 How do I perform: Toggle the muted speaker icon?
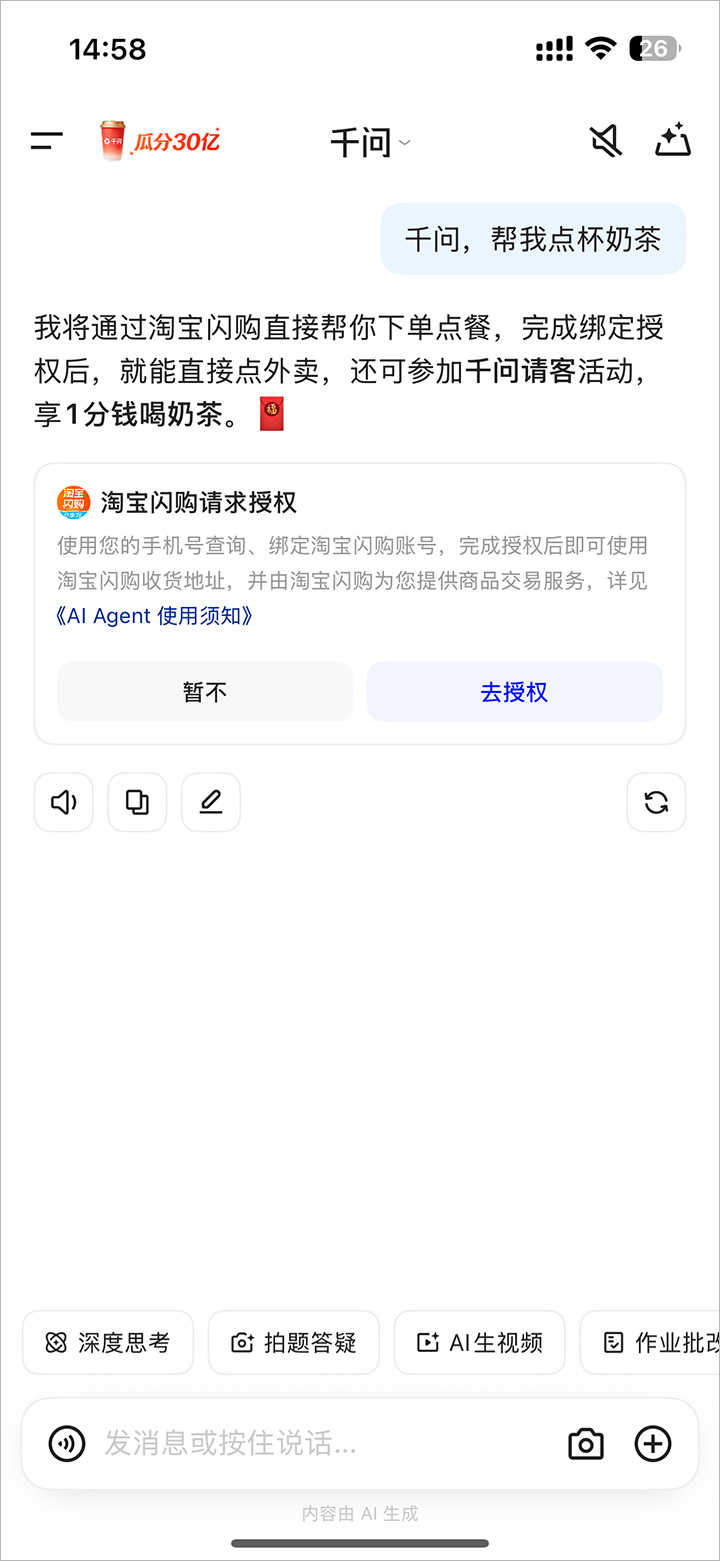pyautogui.click(x=605, y=141)
